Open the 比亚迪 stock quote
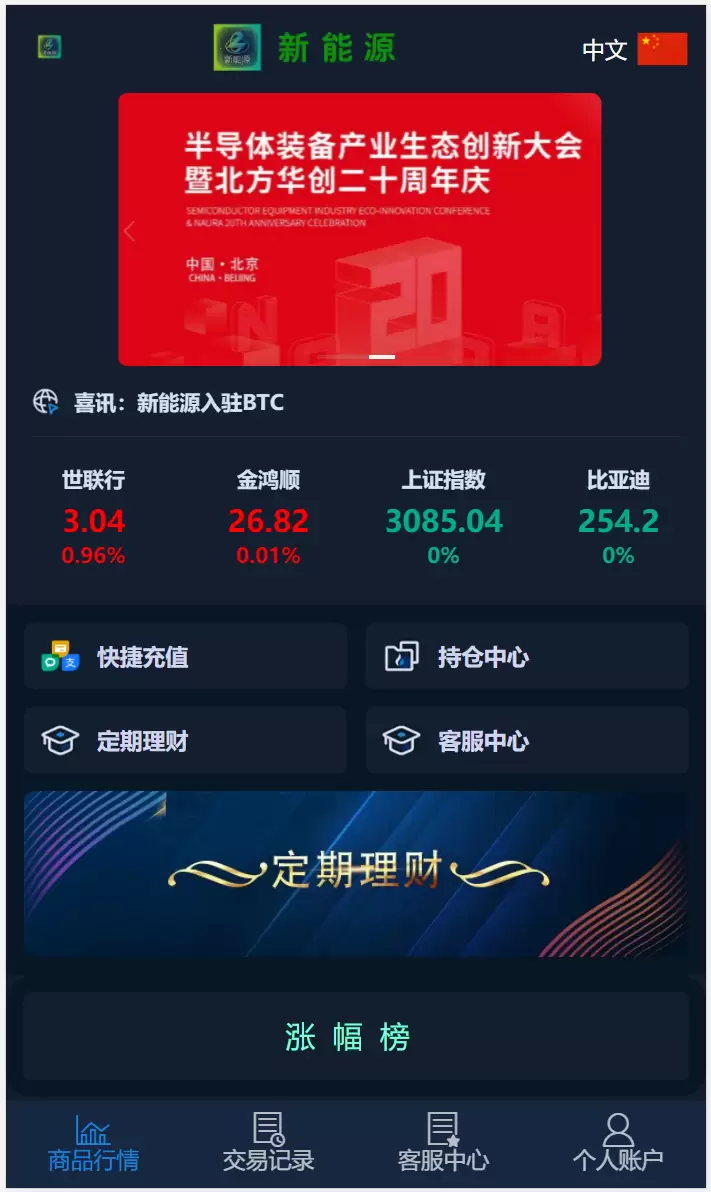This screenshot has height=1192, width=711. [x=618, y=518]
